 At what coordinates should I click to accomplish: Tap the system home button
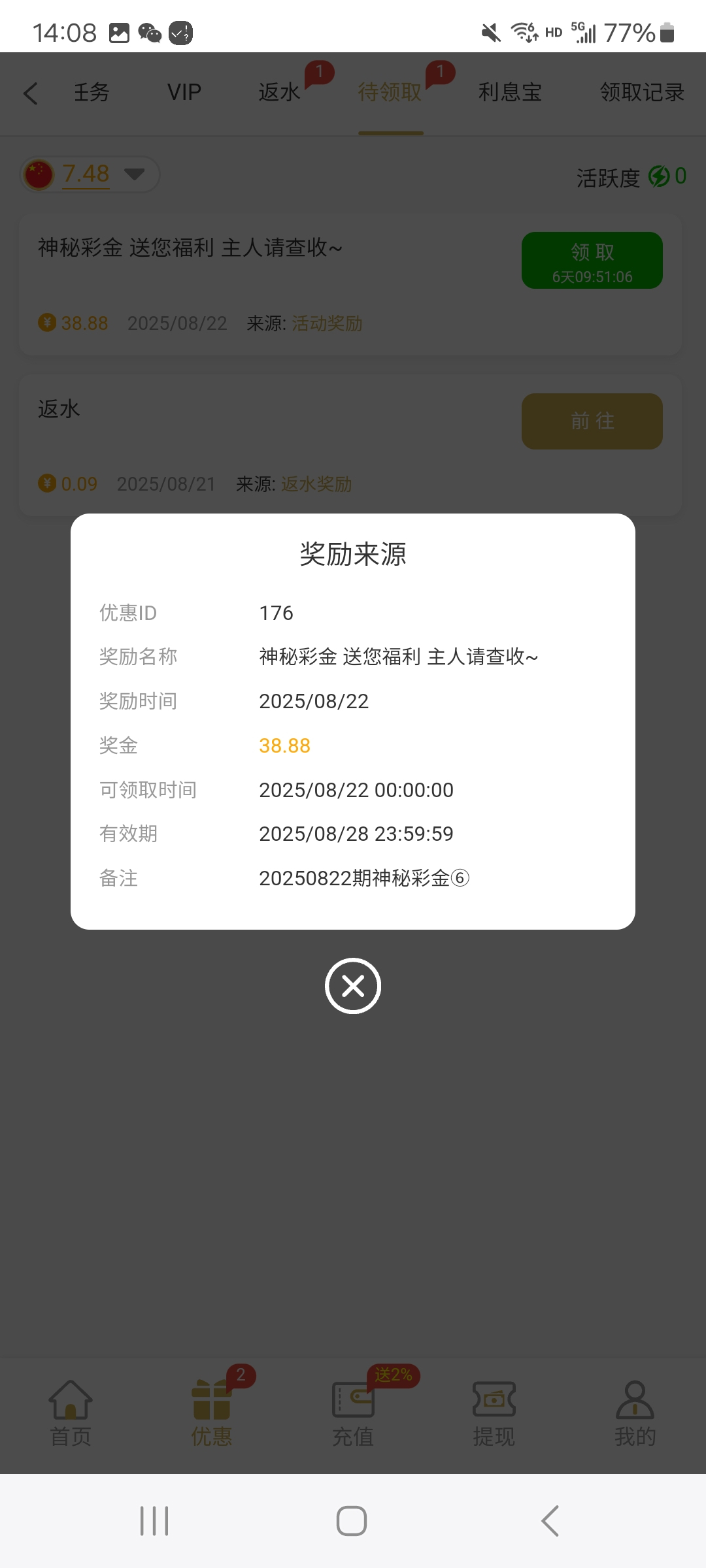(x=352, y=1521)
